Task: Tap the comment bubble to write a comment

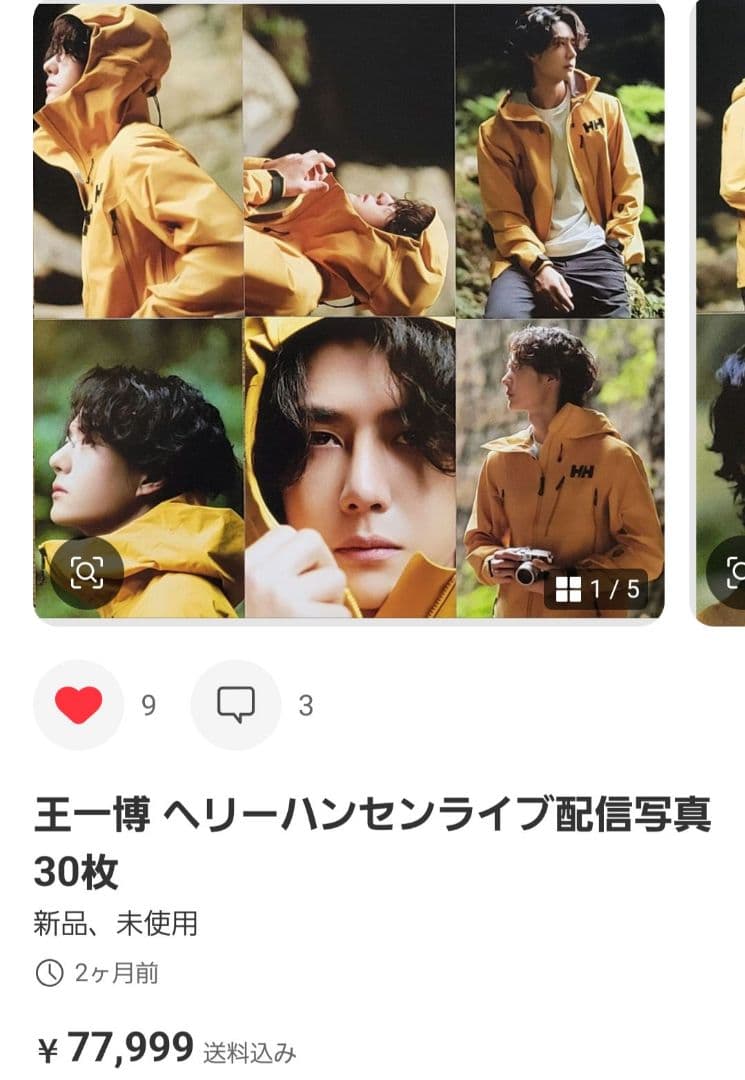Action: coord(235,704)
